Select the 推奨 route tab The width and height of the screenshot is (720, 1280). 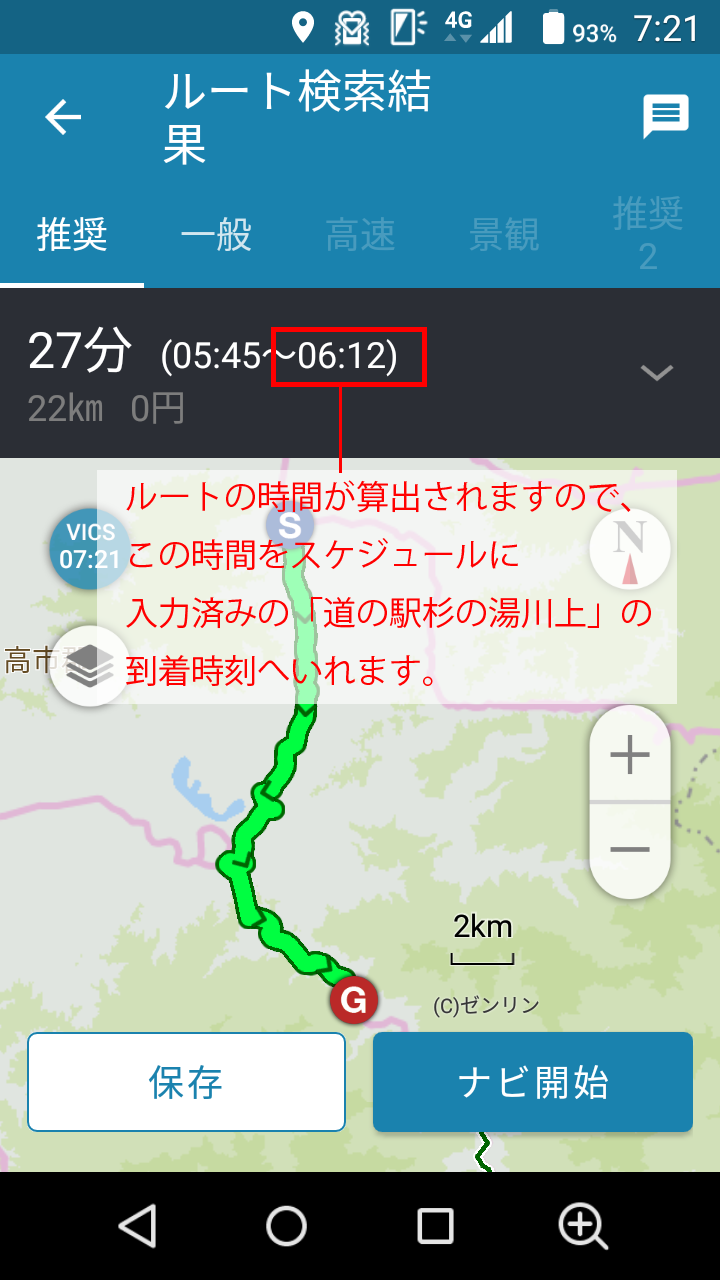[x=72, y=235]
